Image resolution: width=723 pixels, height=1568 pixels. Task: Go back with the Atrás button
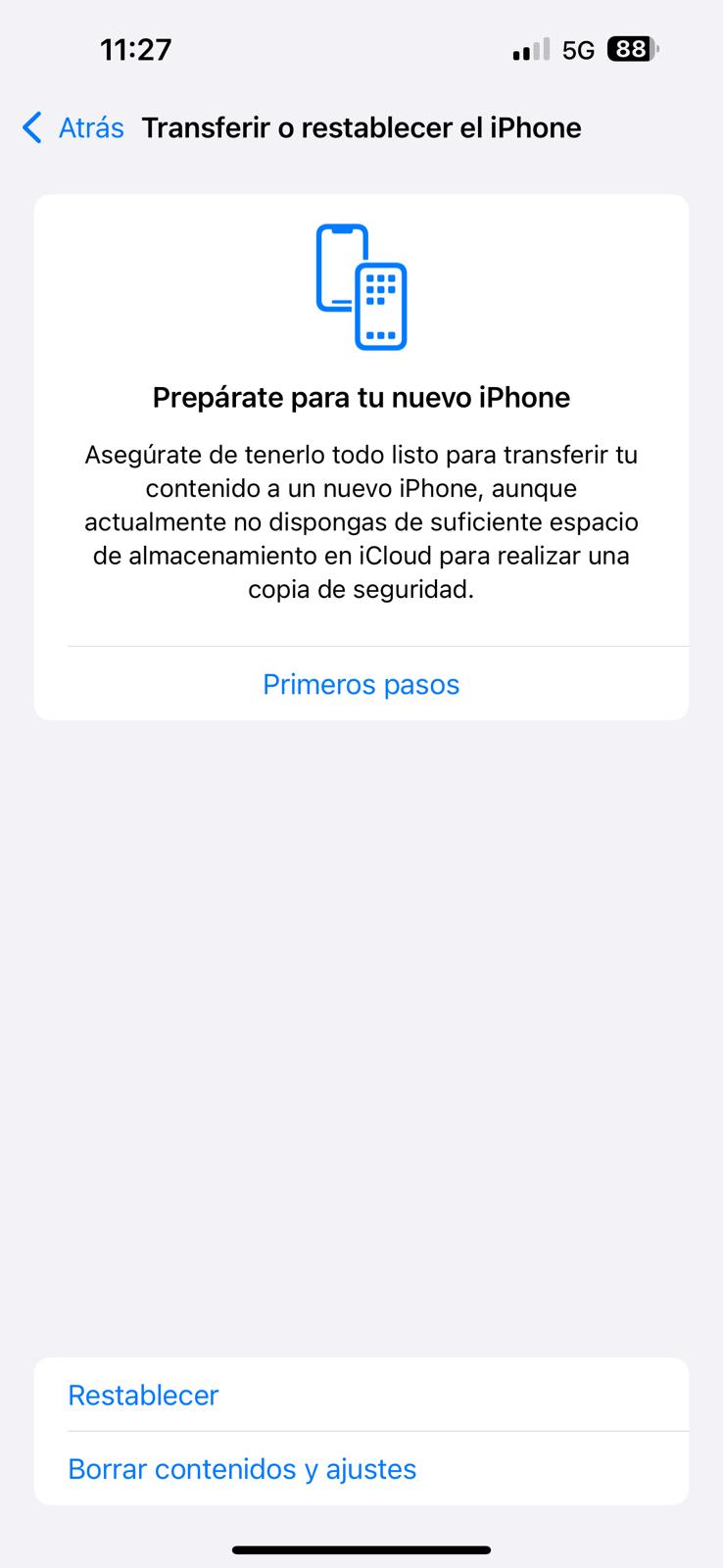[73, 128]
